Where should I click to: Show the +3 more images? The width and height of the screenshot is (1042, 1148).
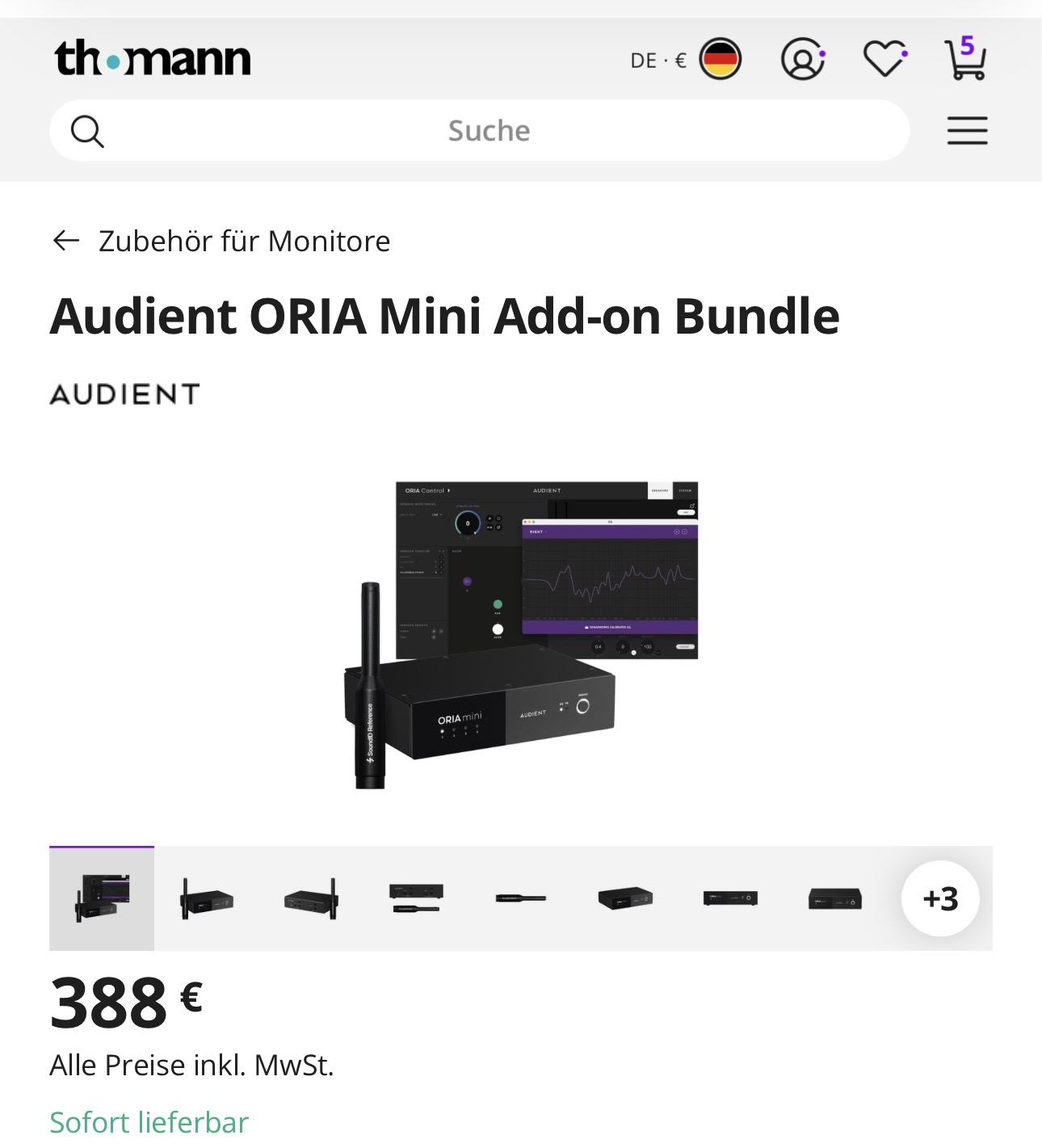tap(940, 898)
